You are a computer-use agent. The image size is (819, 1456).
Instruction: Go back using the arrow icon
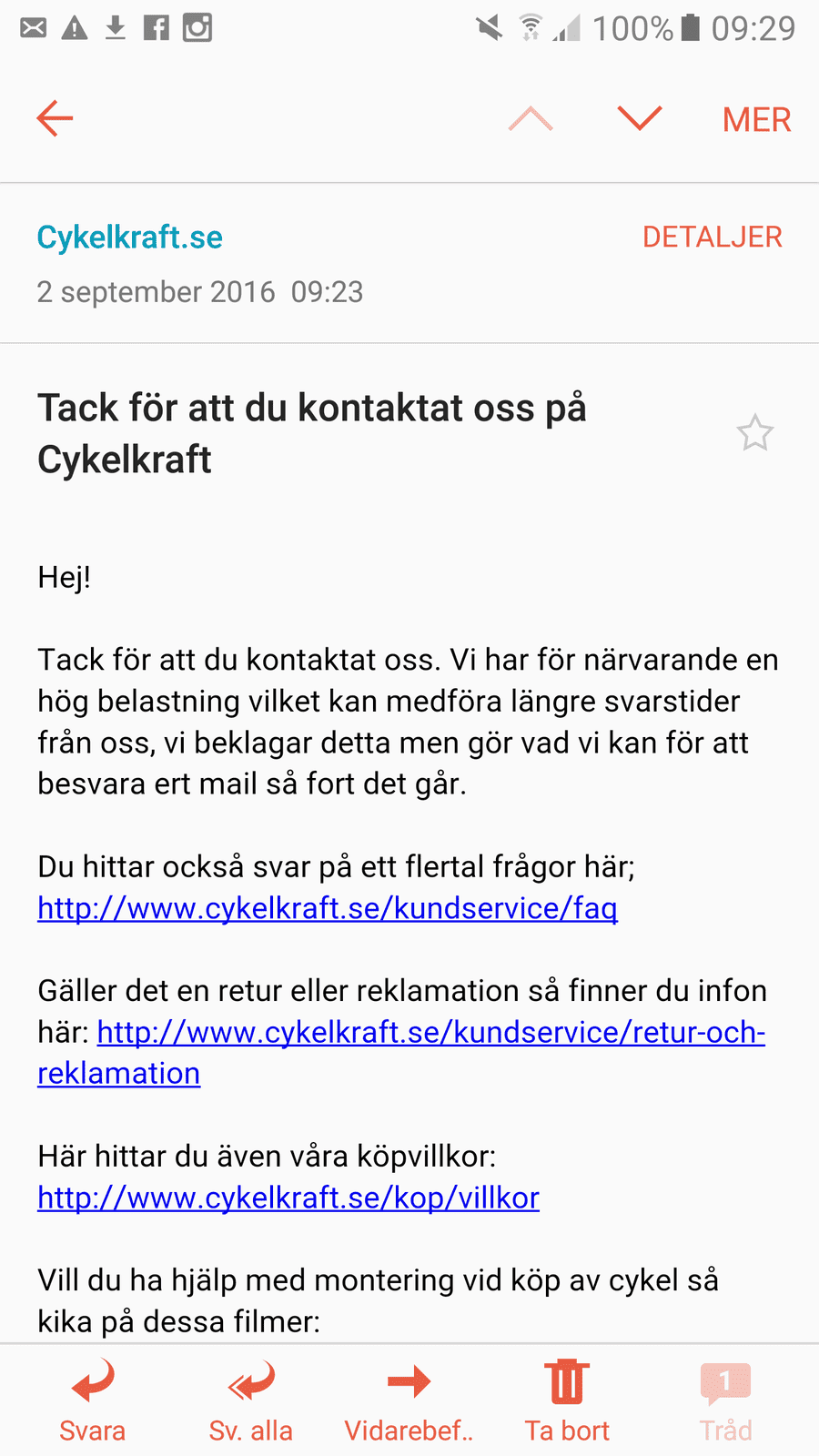tap(55, 118)
